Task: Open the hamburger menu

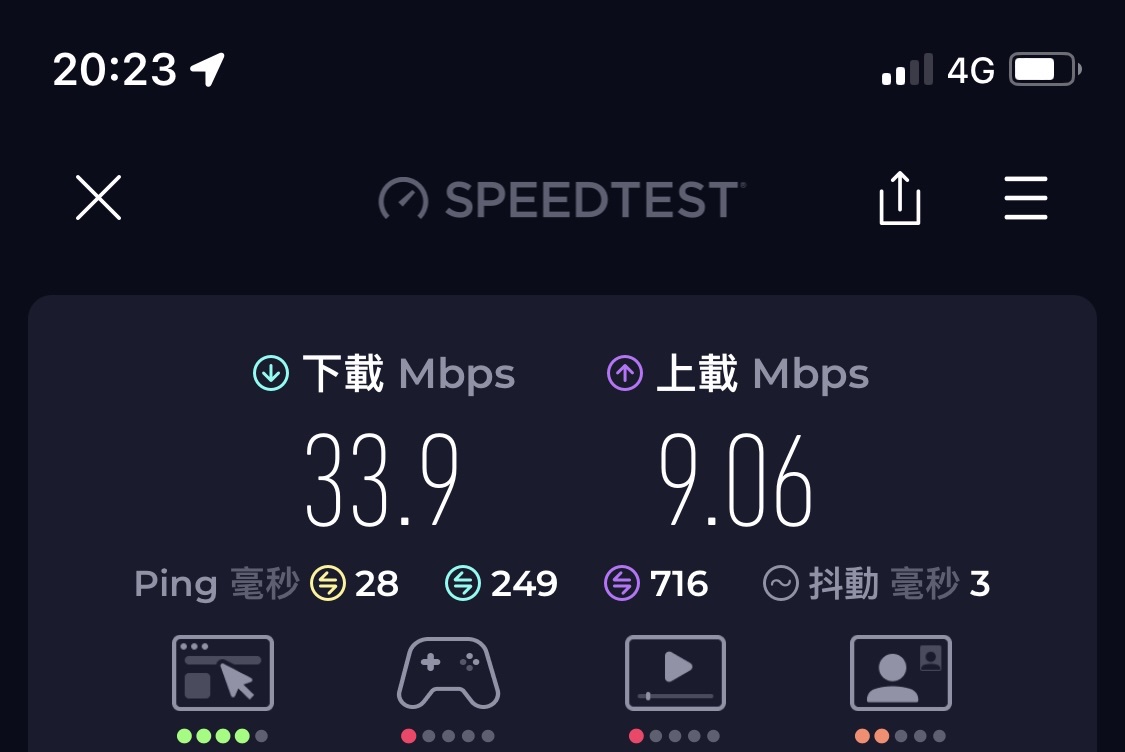Action: coord(1025,197)
